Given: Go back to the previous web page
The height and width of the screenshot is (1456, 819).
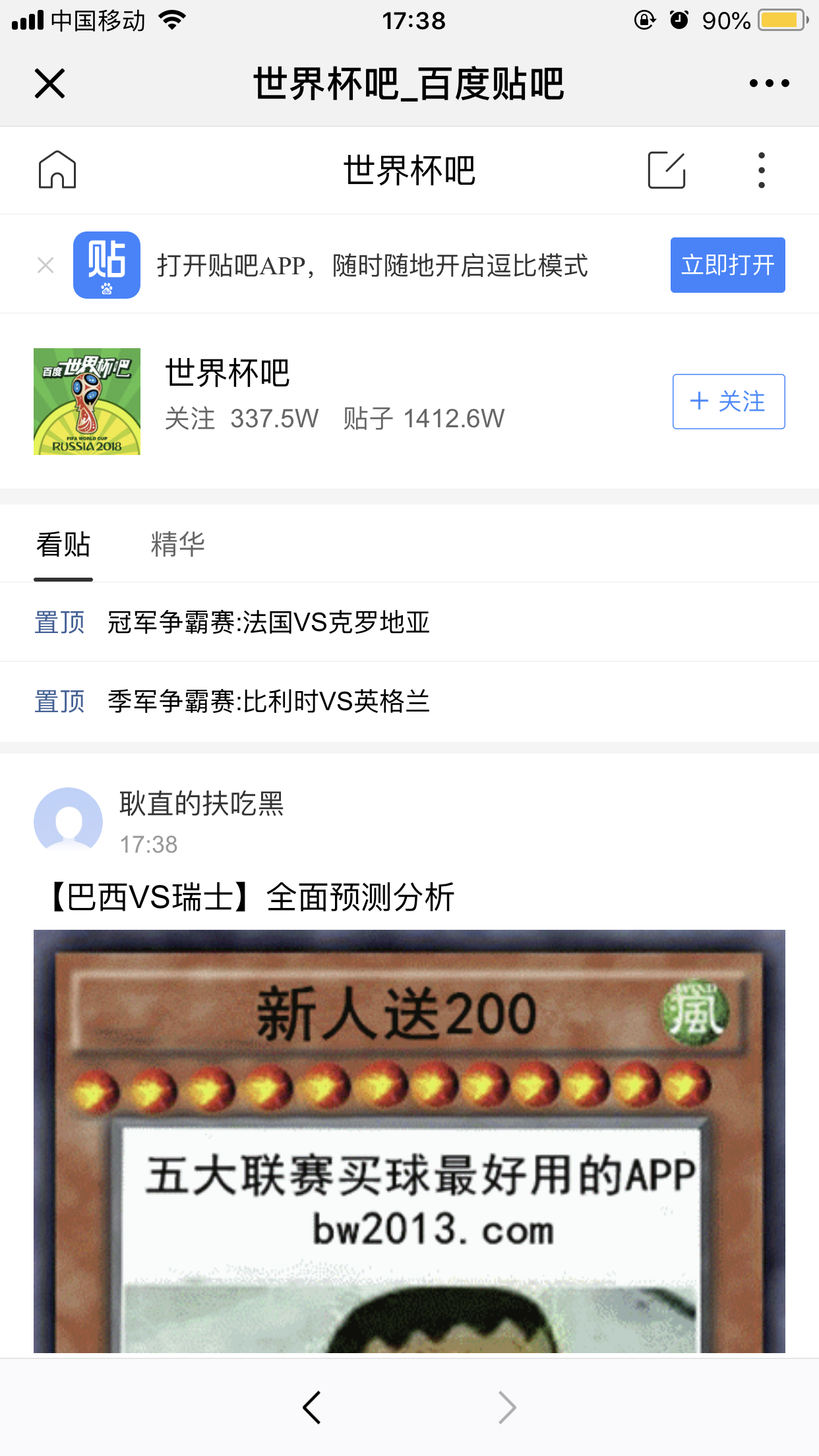Looking at the screenshot, I should 312,1407.
